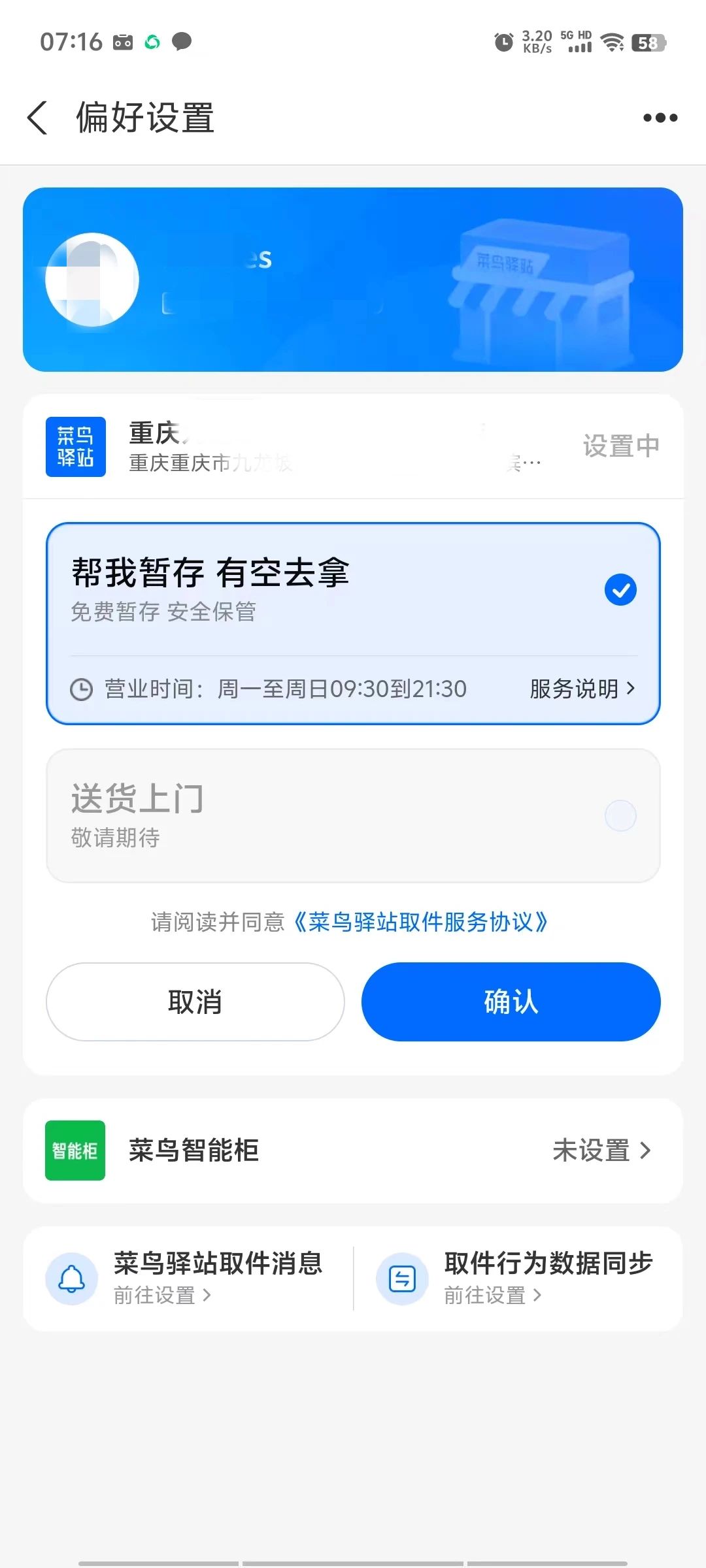Go back from 偏好设置
The height and width of the screenshot is (1568, 706).
38,118
